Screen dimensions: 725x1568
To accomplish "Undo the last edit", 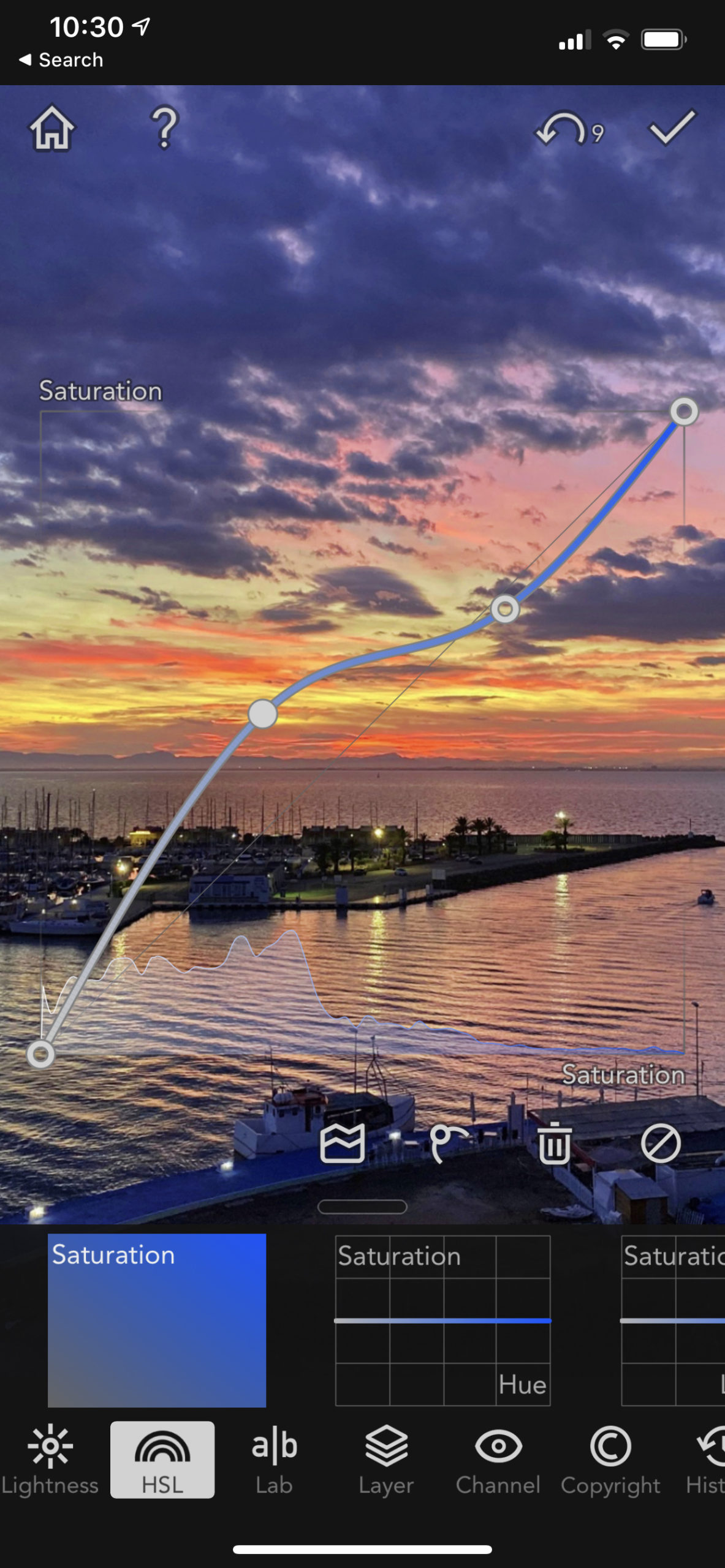I will click(570, 129).
